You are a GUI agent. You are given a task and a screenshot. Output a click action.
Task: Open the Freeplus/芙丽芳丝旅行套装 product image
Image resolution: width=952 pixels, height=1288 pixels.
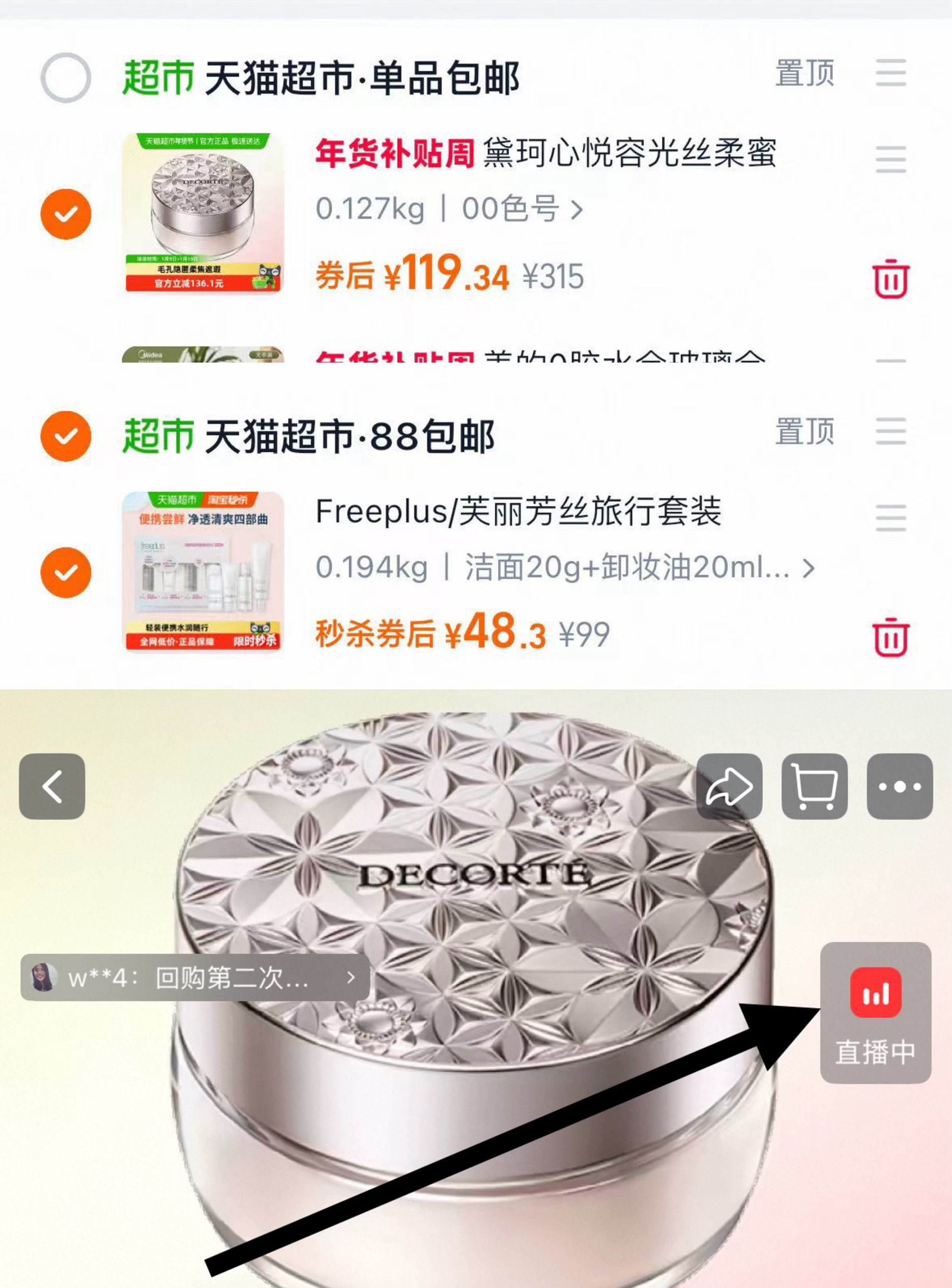[203, 571]
